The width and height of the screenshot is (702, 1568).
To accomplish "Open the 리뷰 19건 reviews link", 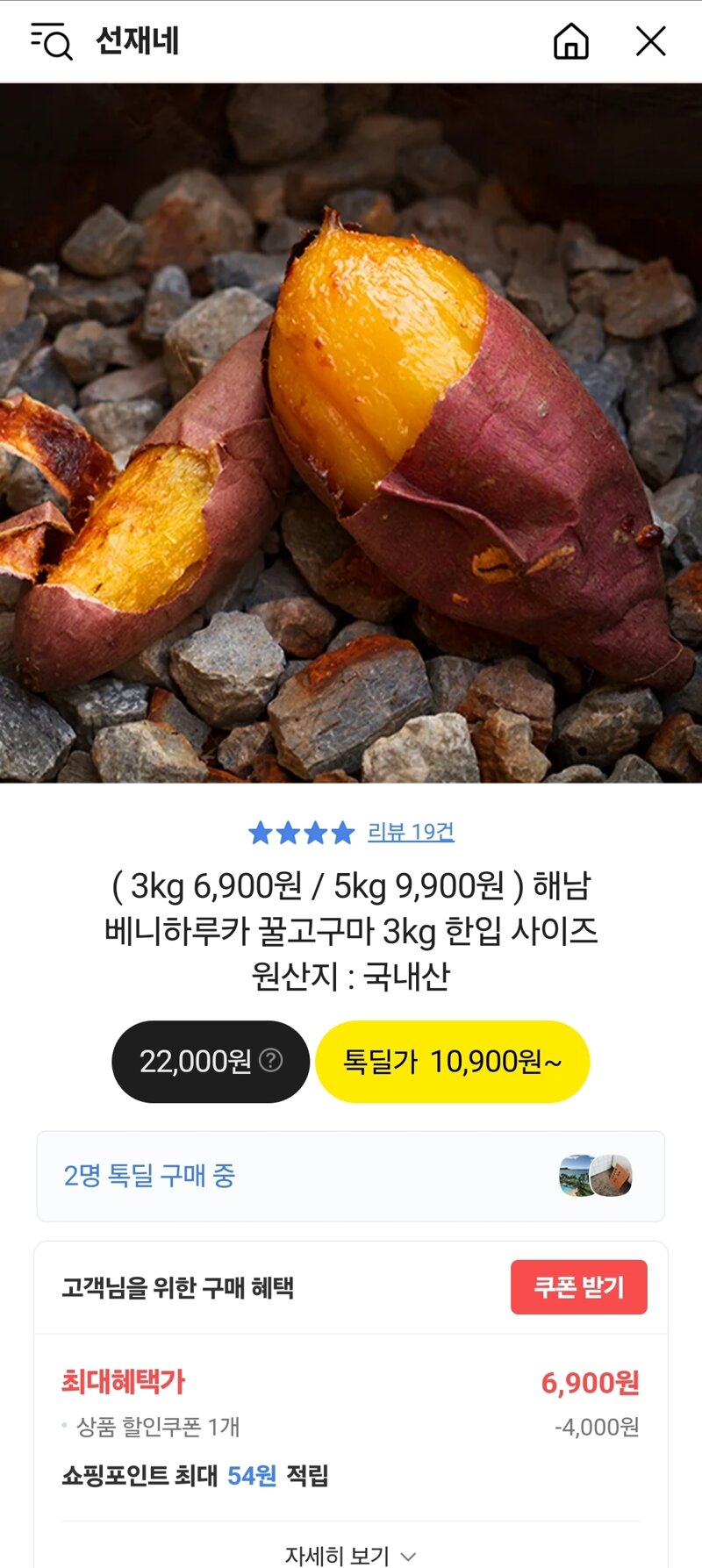I will point(410,832).
